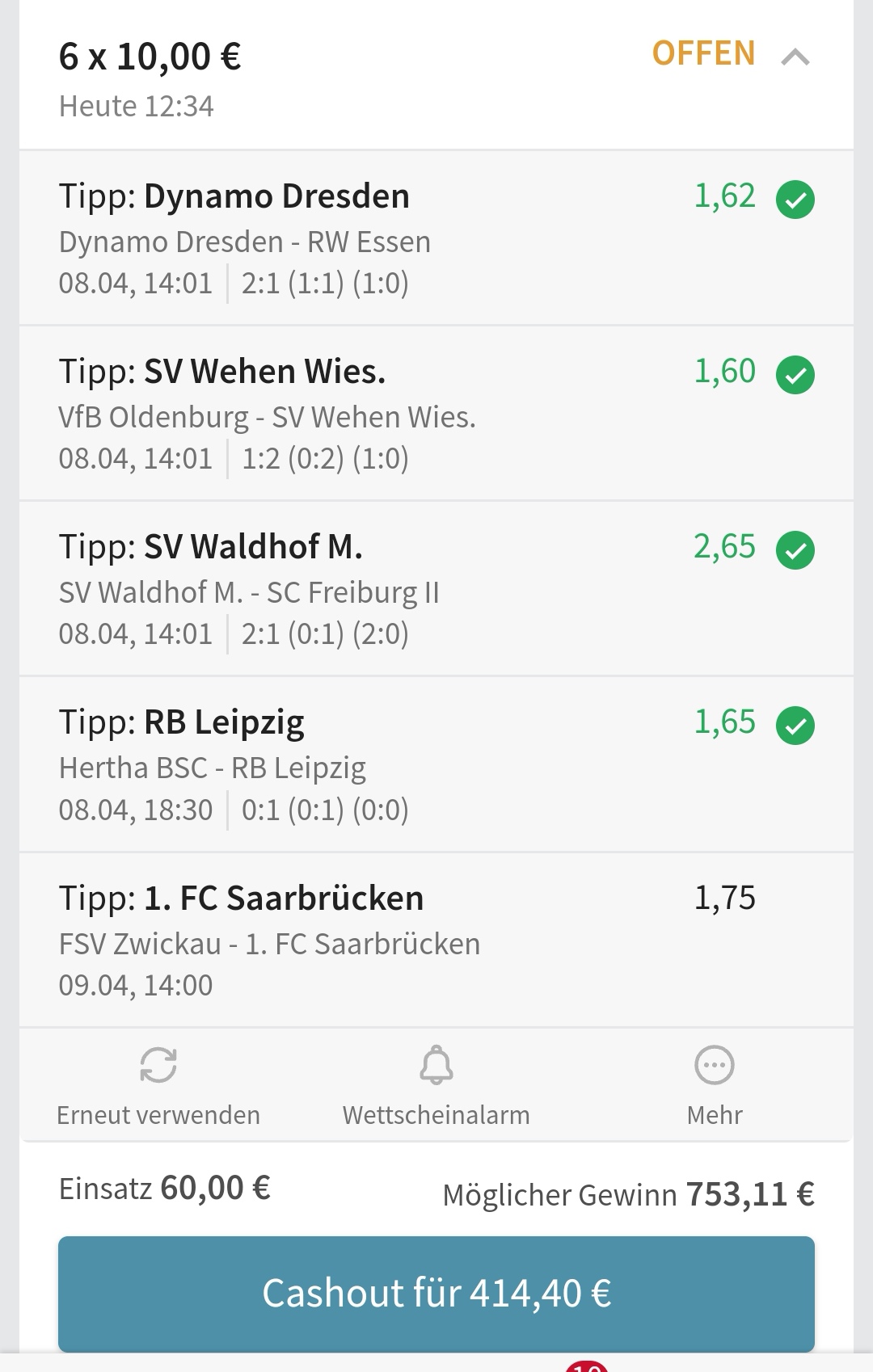Viewport: 873px width, 1372px height.
Task: Collapse the open bet slip chevron
Action: click(795, 57)
